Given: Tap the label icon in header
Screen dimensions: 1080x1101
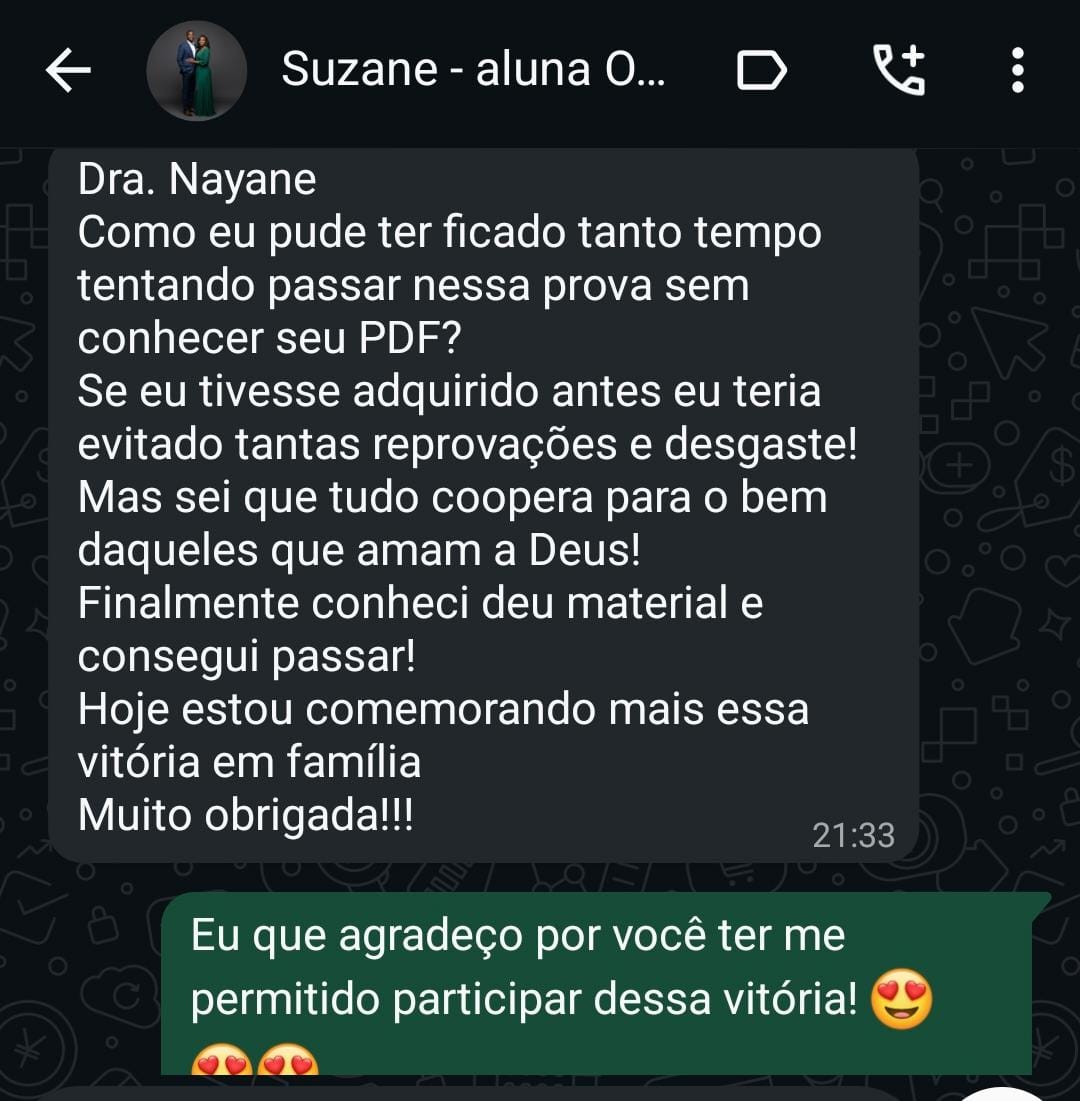Looking at the screenshot, I should (x=761, y=71).
